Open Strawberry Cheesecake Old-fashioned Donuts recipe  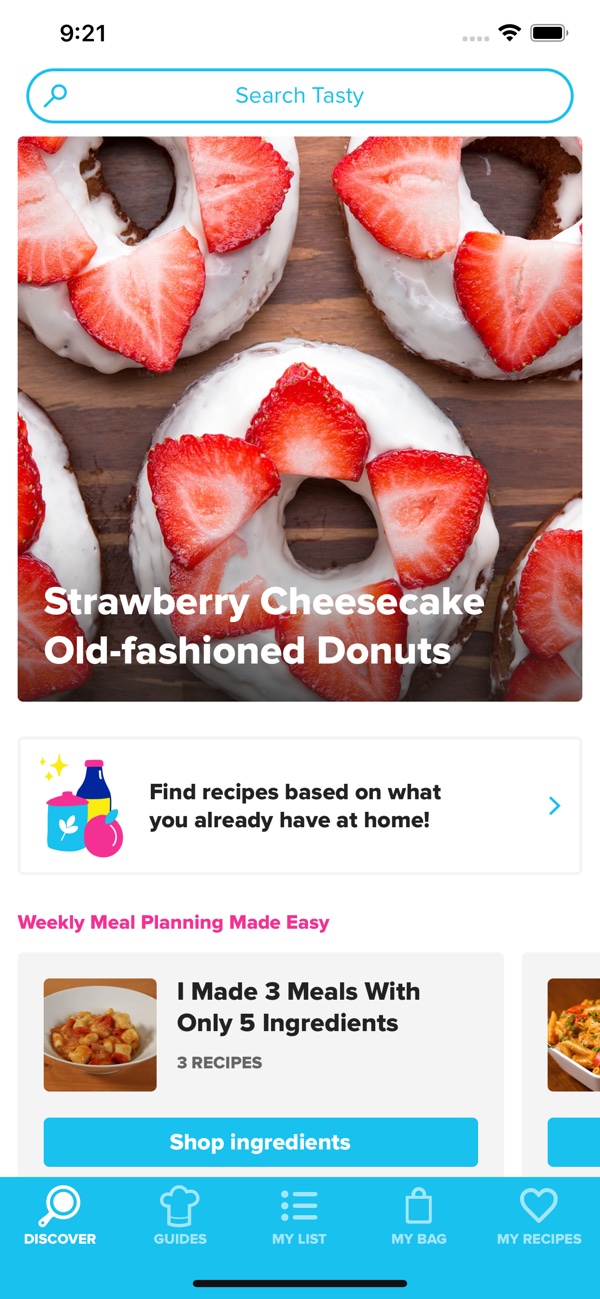300,419
